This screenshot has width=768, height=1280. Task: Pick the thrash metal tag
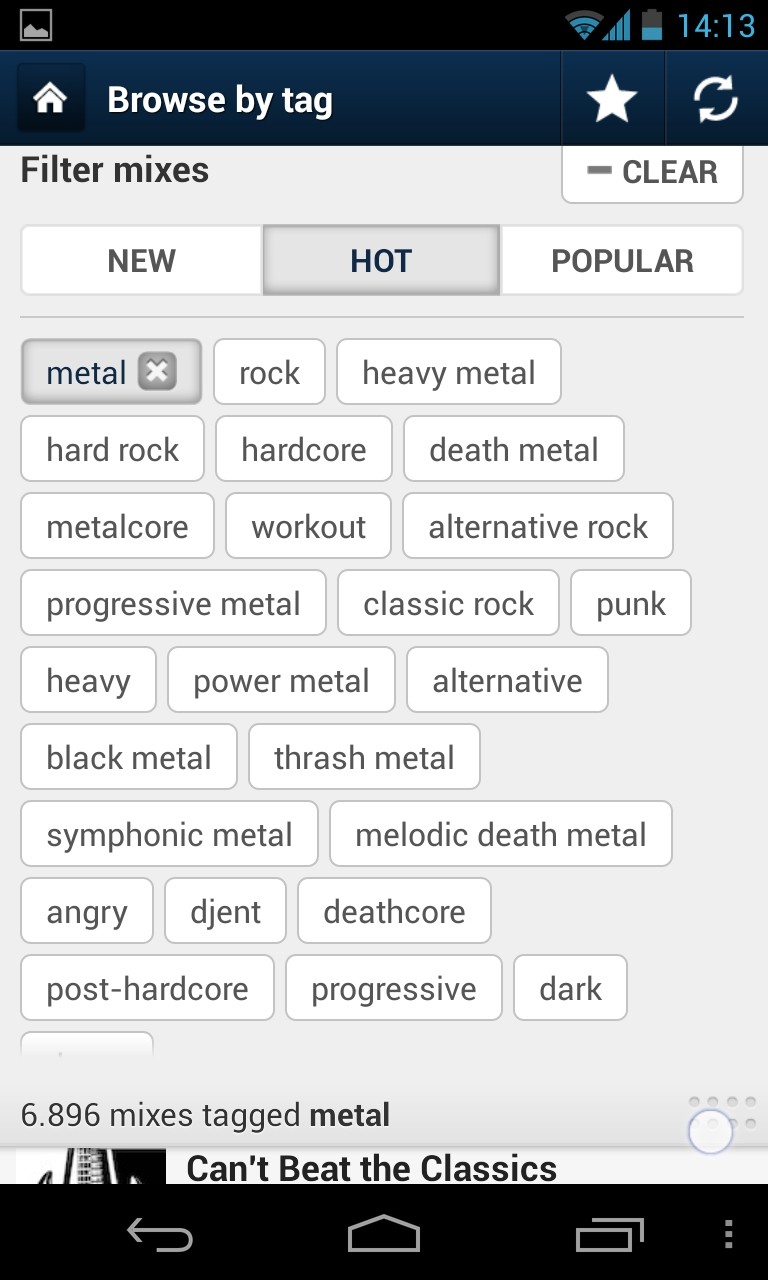[364, 757]
